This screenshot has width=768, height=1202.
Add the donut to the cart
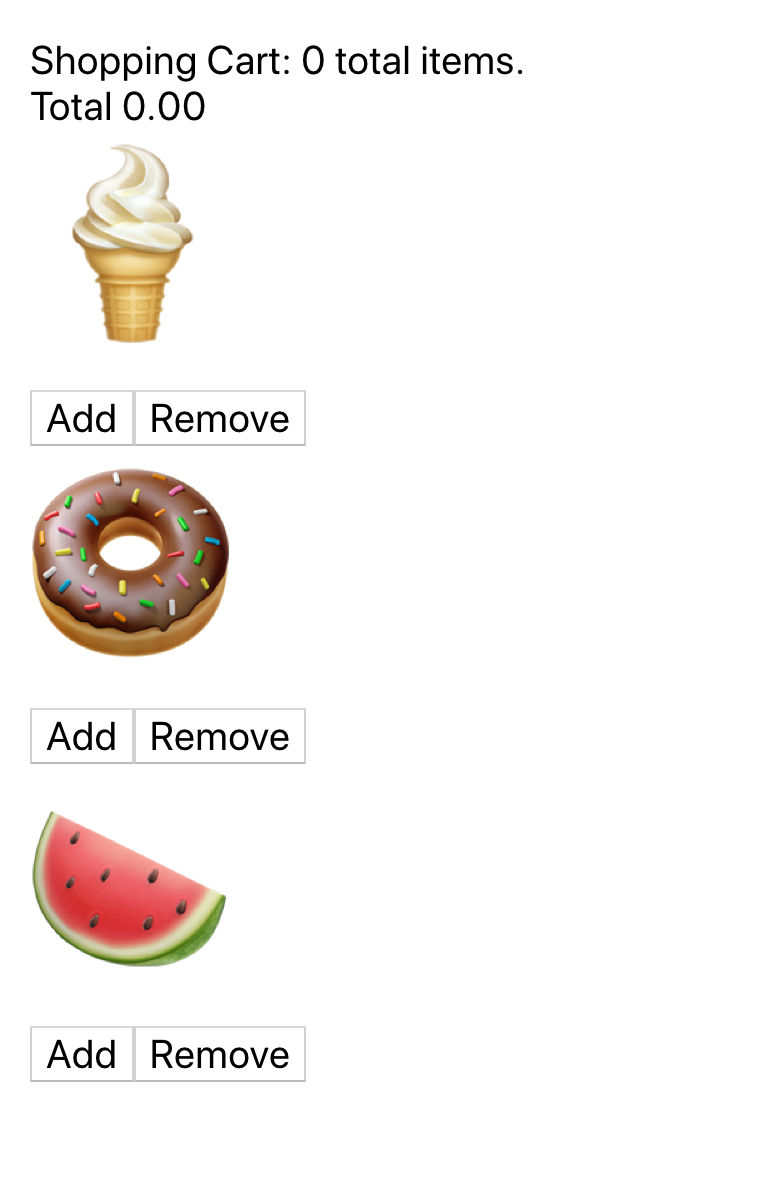[x=82, y=736]
